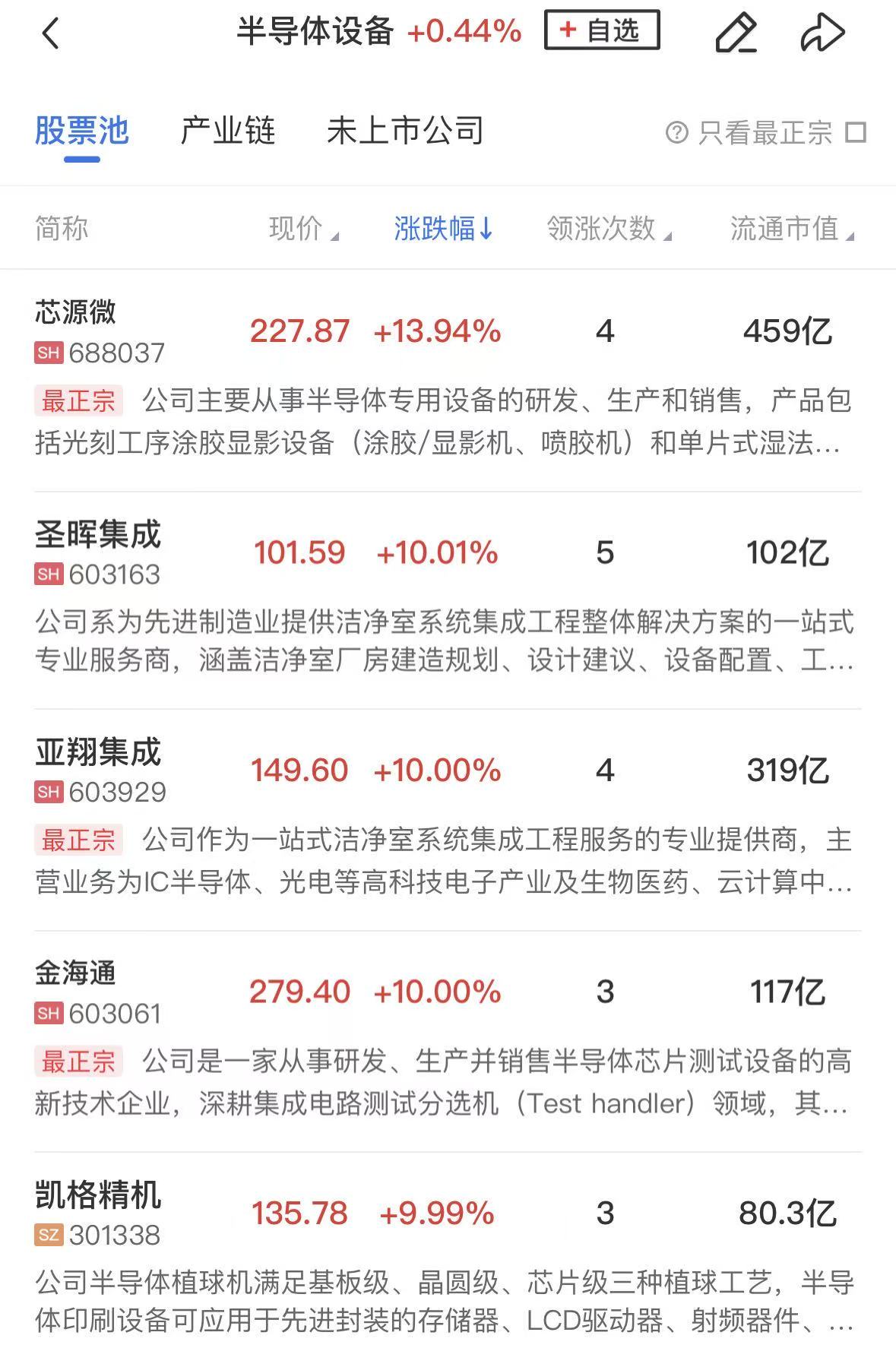The height and width of the screenshot is (1367, 896).
Task: View the 圣晖集成 603163 stock
Action: [x=99, y=553]
